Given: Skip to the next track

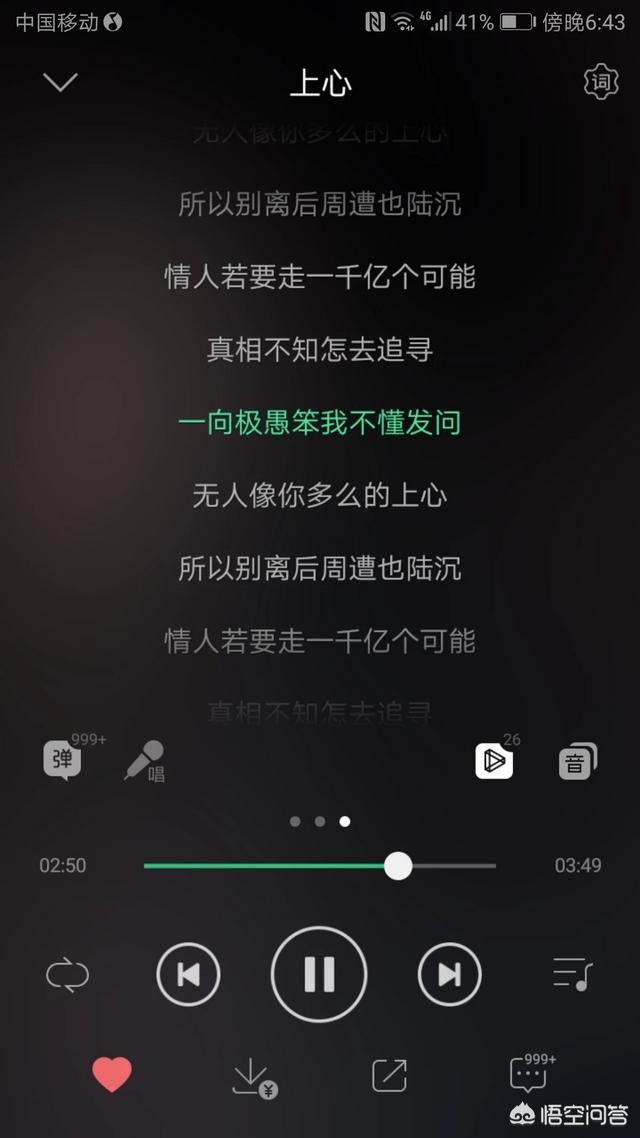Looking at the screenshot, I should [450, 975].
